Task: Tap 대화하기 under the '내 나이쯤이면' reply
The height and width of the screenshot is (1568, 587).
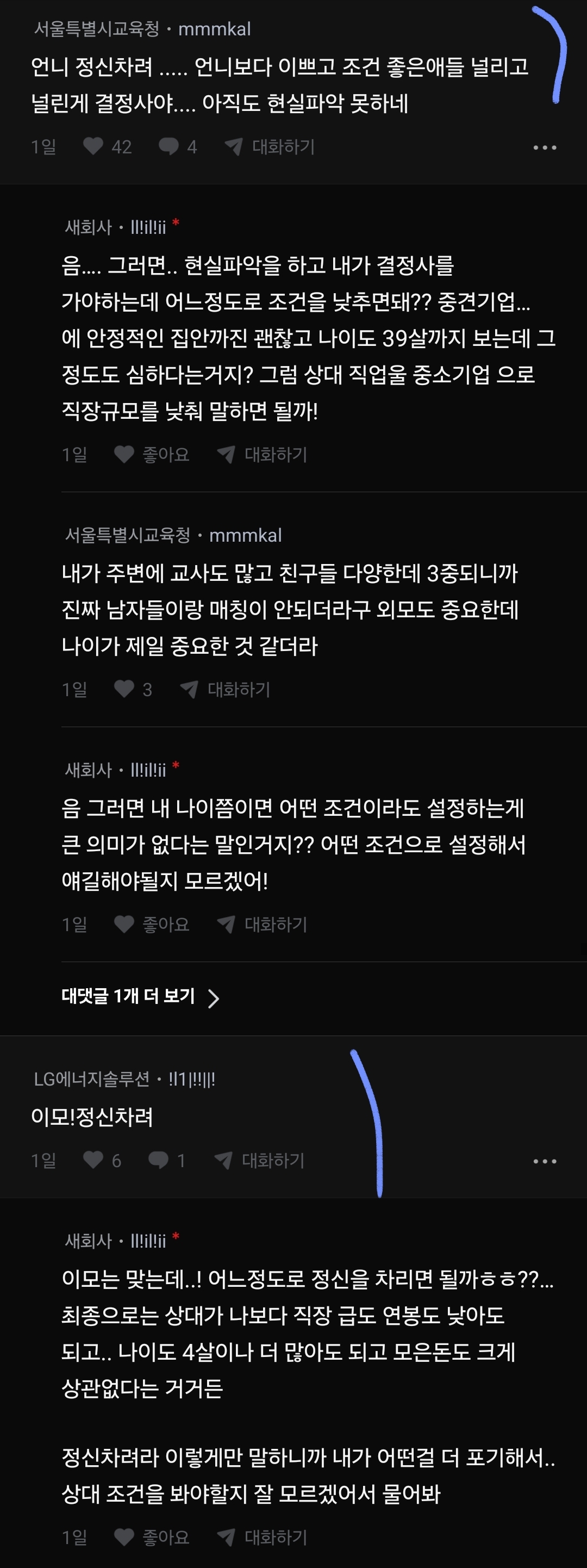Action: (x=263, y=924)
